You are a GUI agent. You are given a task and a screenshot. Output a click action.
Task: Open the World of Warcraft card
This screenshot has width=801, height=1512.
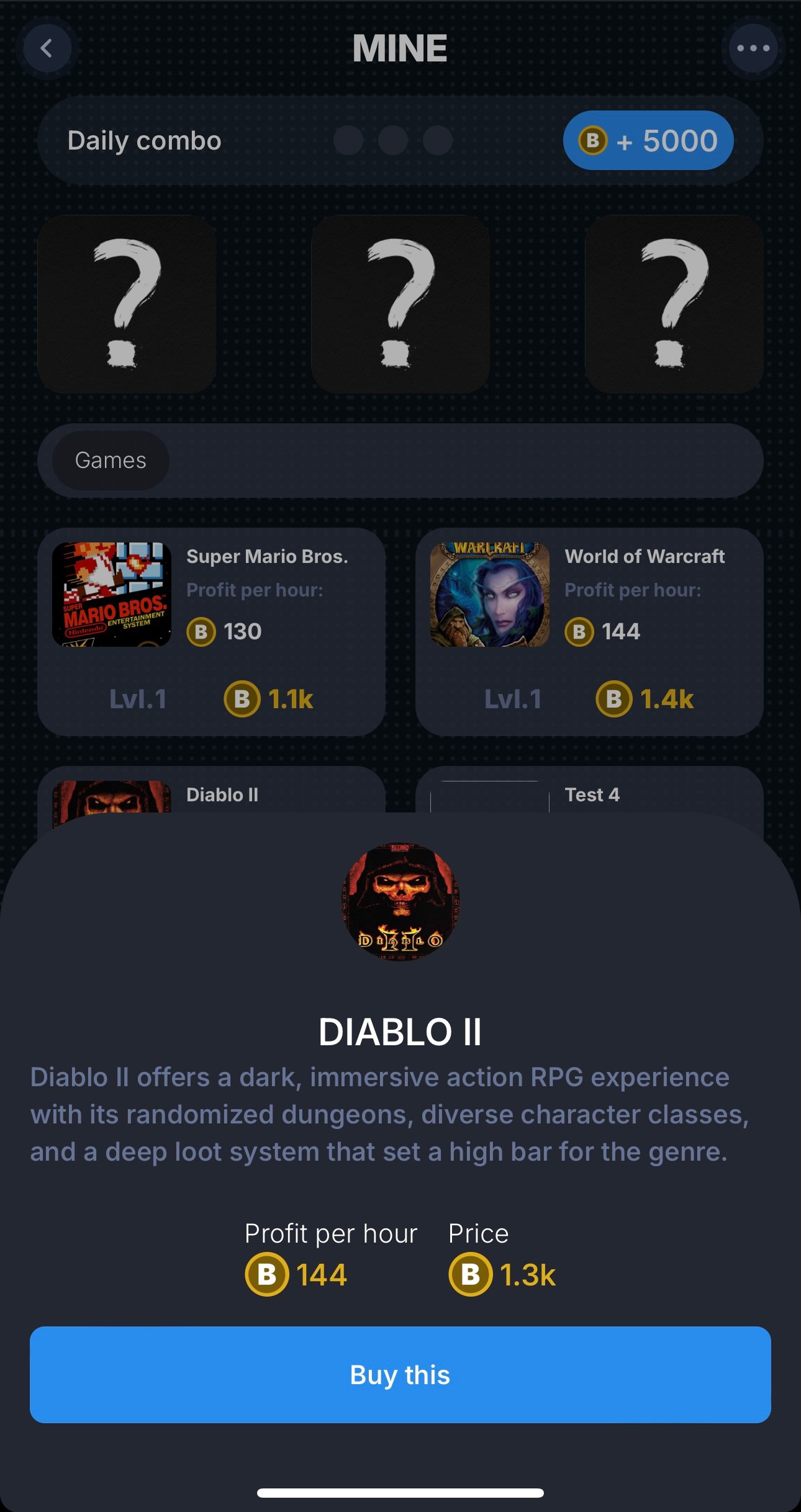pyautogui.click(x=589, y=631)
